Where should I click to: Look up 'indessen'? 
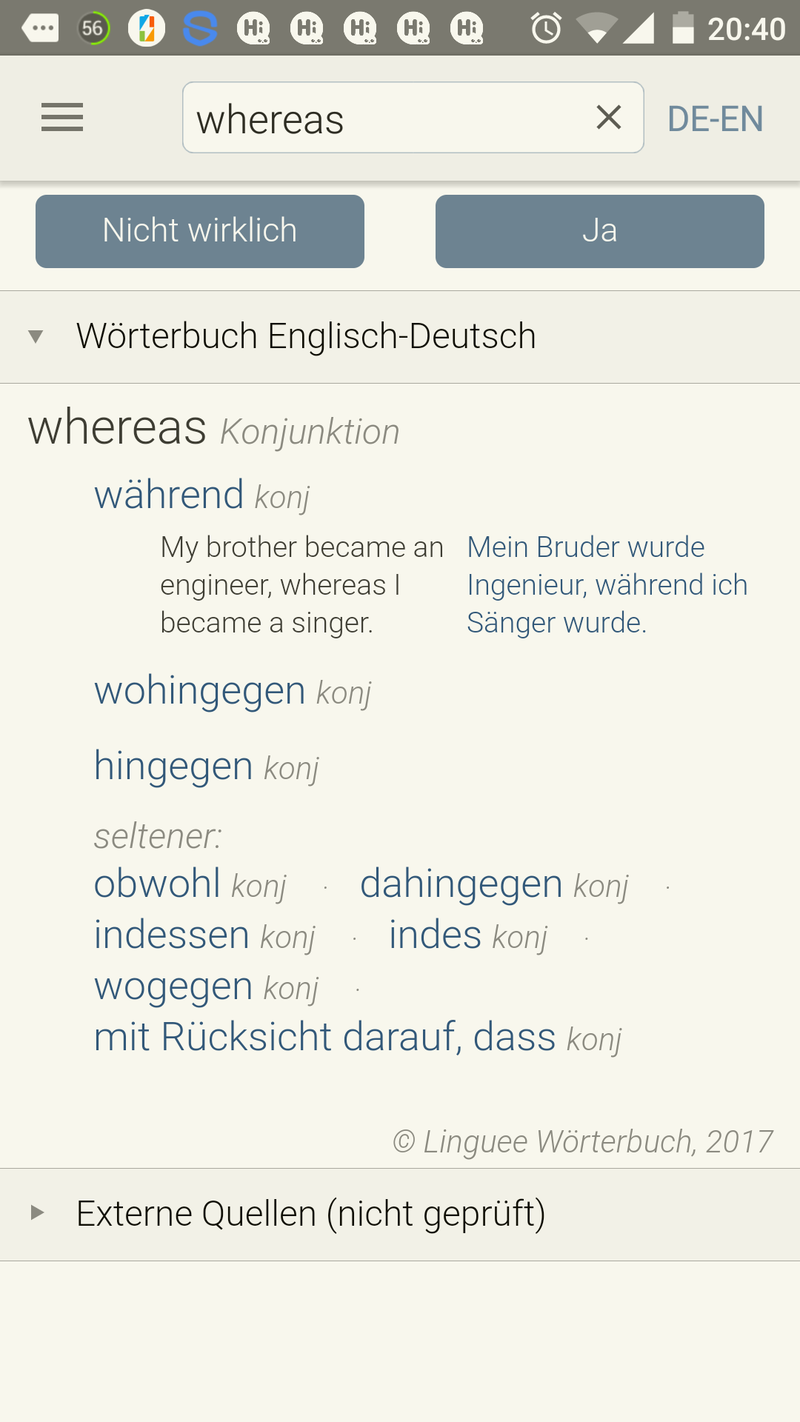[x=171, y=935]
